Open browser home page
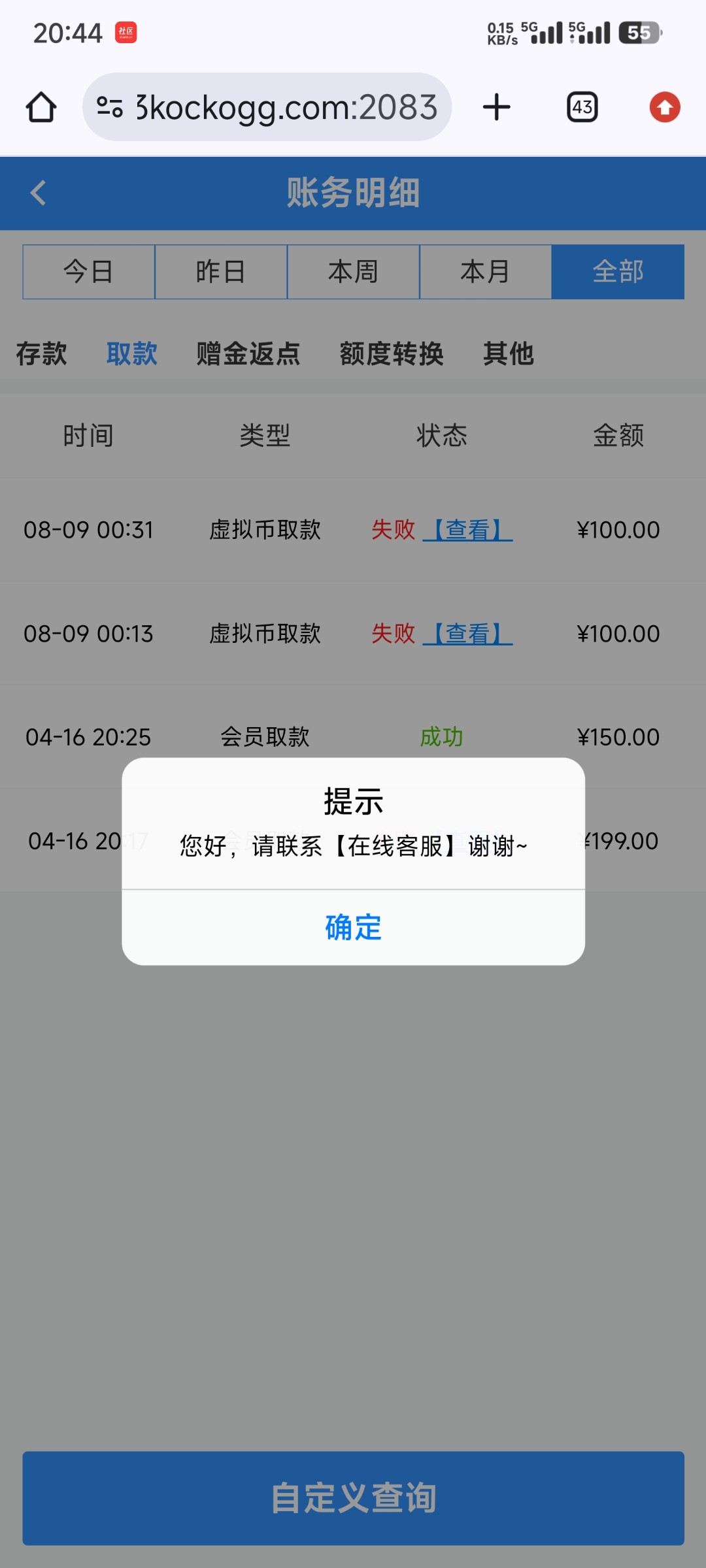 point(41,107)
